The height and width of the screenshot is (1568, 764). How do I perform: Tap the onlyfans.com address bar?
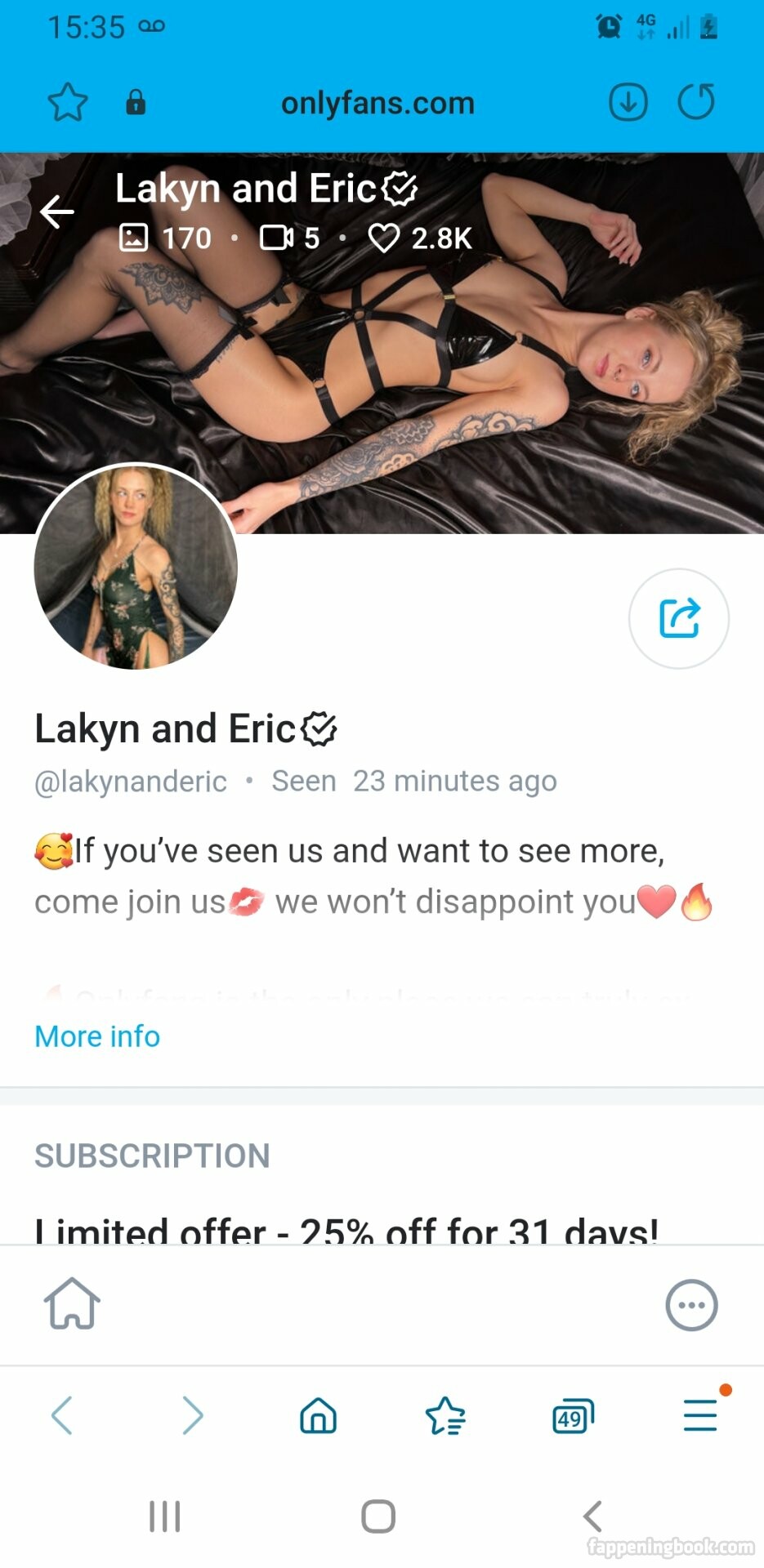point(378,104)
